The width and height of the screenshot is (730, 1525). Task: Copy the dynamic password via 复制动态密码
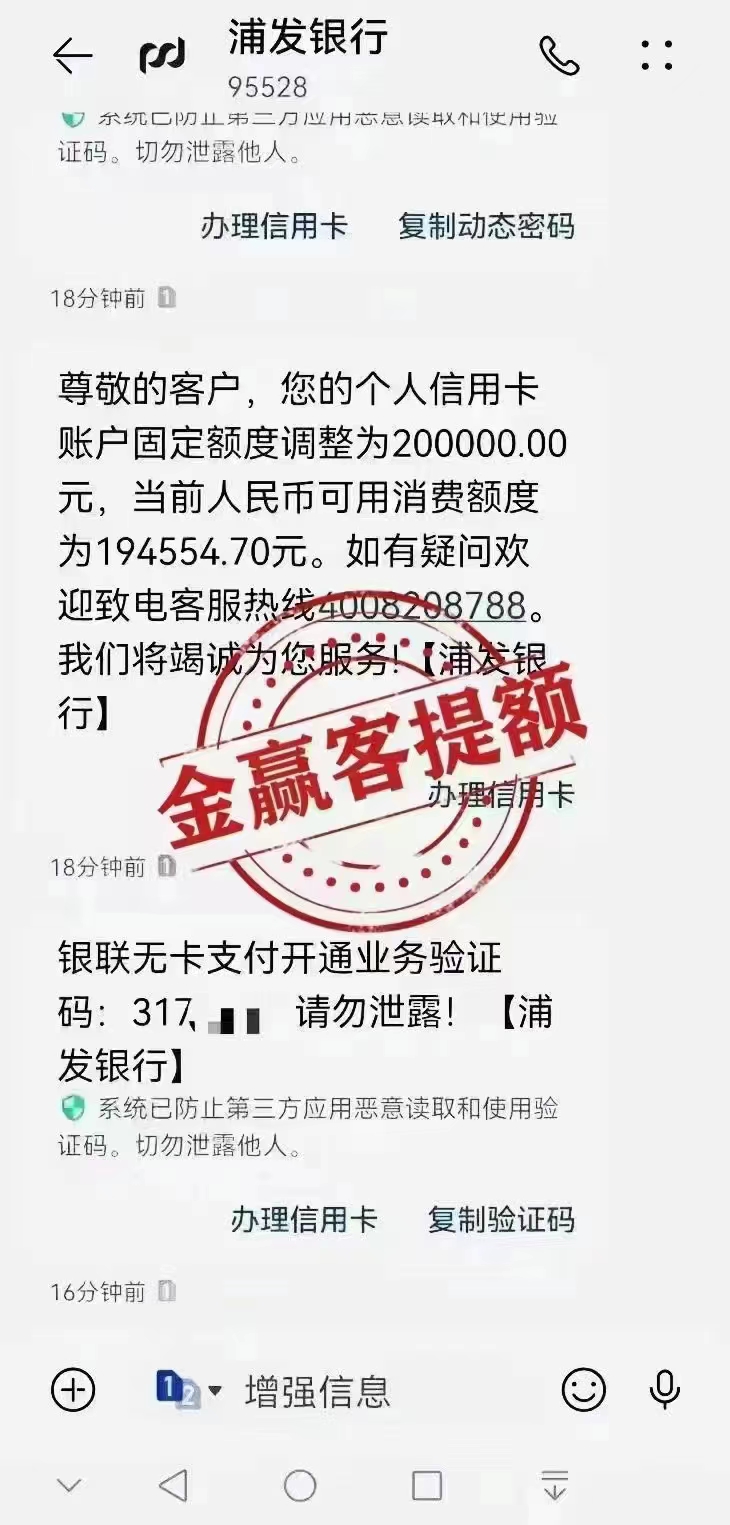pyautogui.click(x=486, y=226)
